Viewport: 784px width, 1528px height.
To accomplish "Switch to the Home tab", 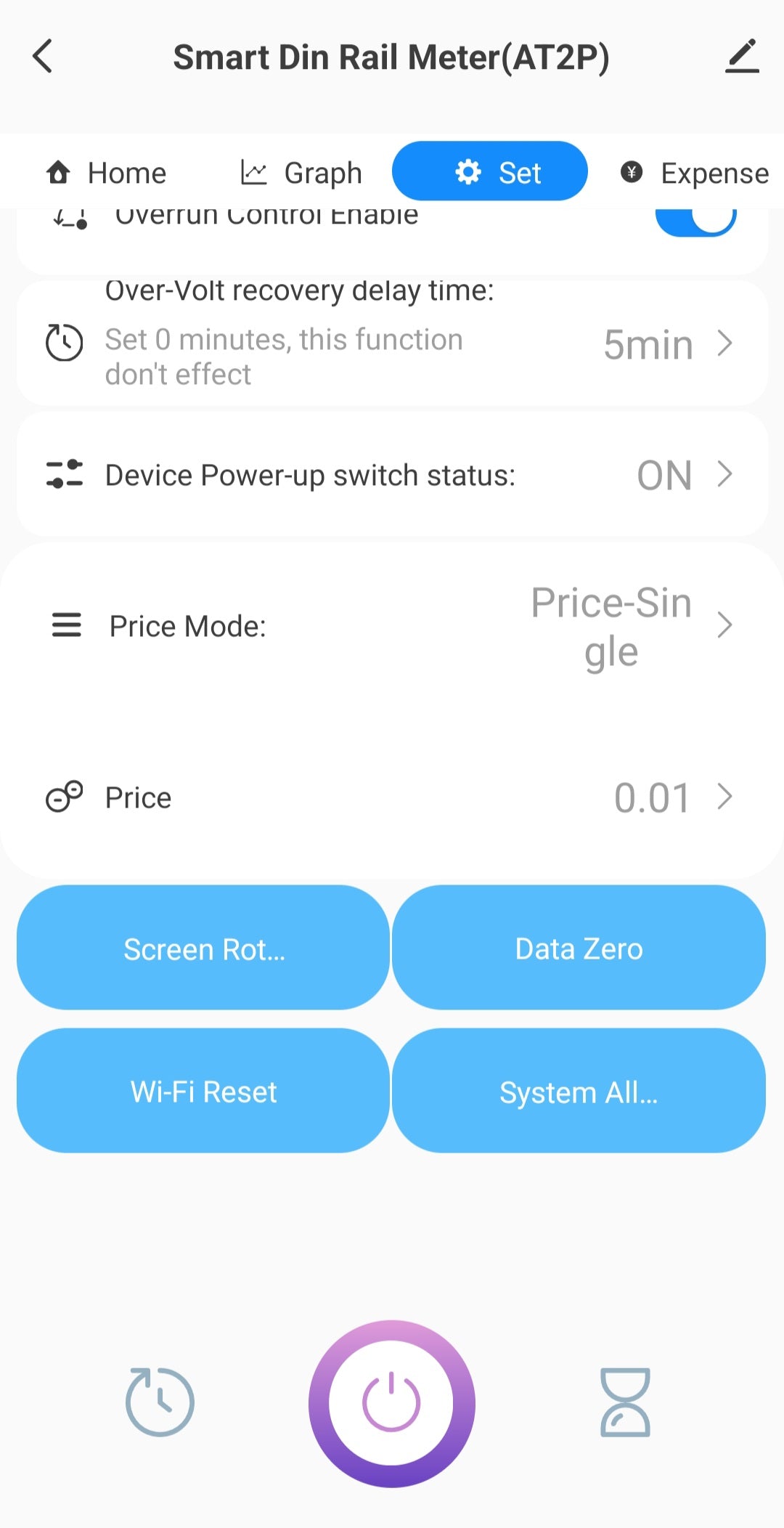I will 107,173.
